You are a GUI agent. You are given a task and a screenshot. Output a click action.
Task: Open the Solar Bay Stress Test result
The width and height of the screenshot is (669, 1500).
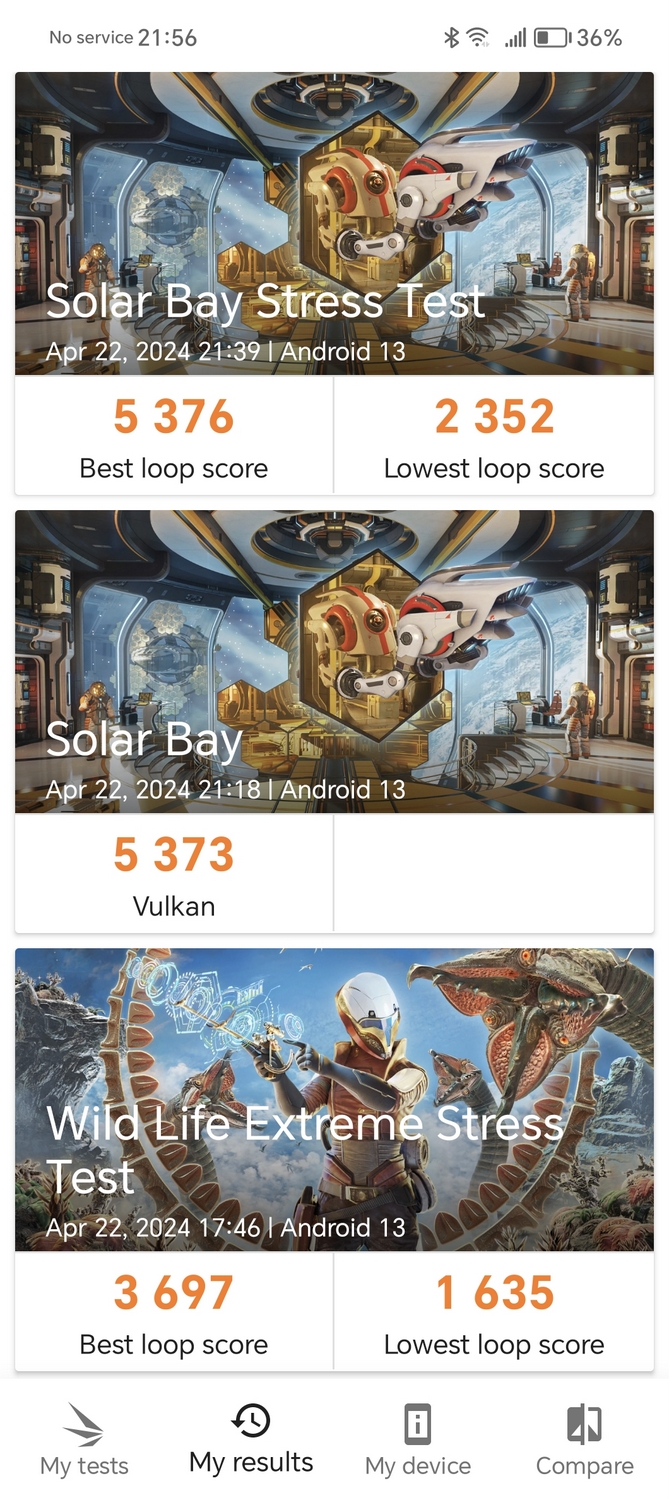(334, 225)
